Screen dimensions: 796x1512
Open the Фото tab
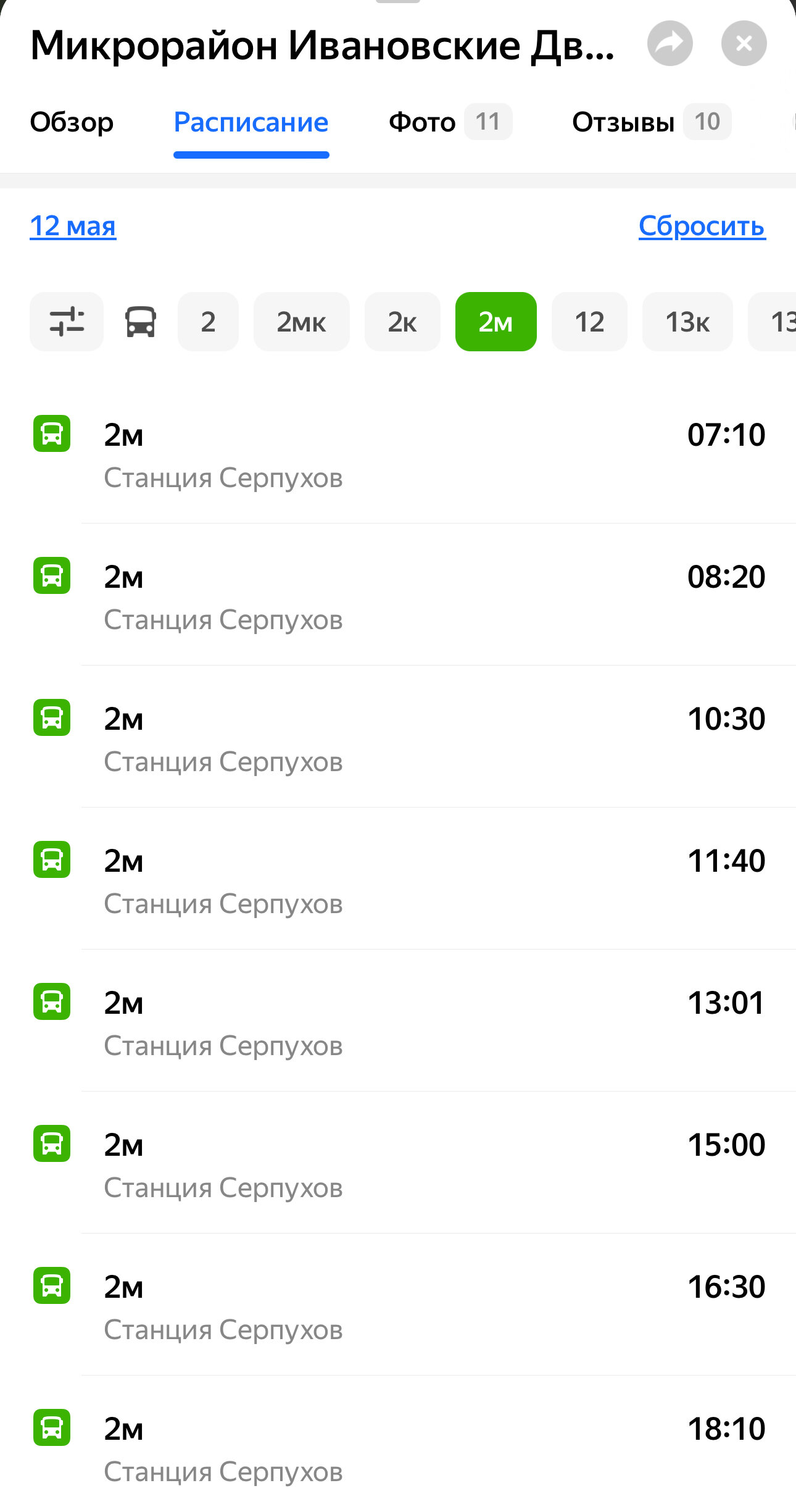450,122
